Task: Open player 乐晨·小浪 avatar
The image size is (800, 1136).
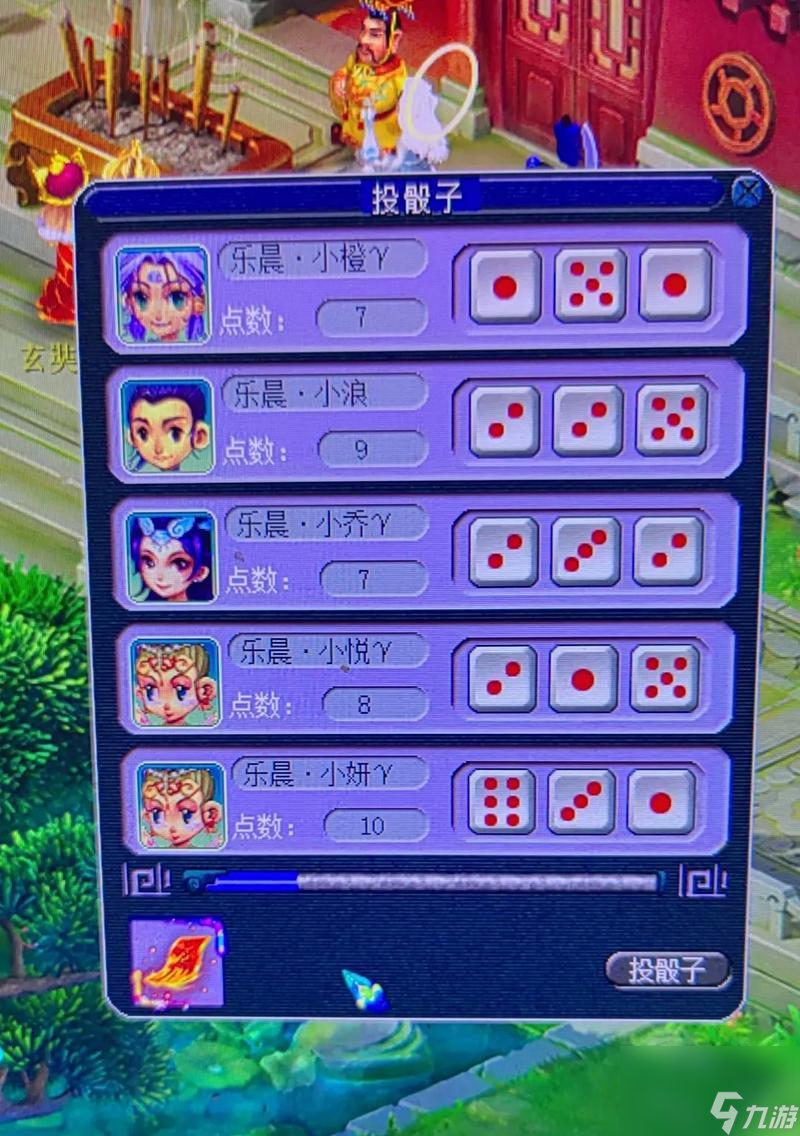Action: pyautogui.click(x=167, y=425)
